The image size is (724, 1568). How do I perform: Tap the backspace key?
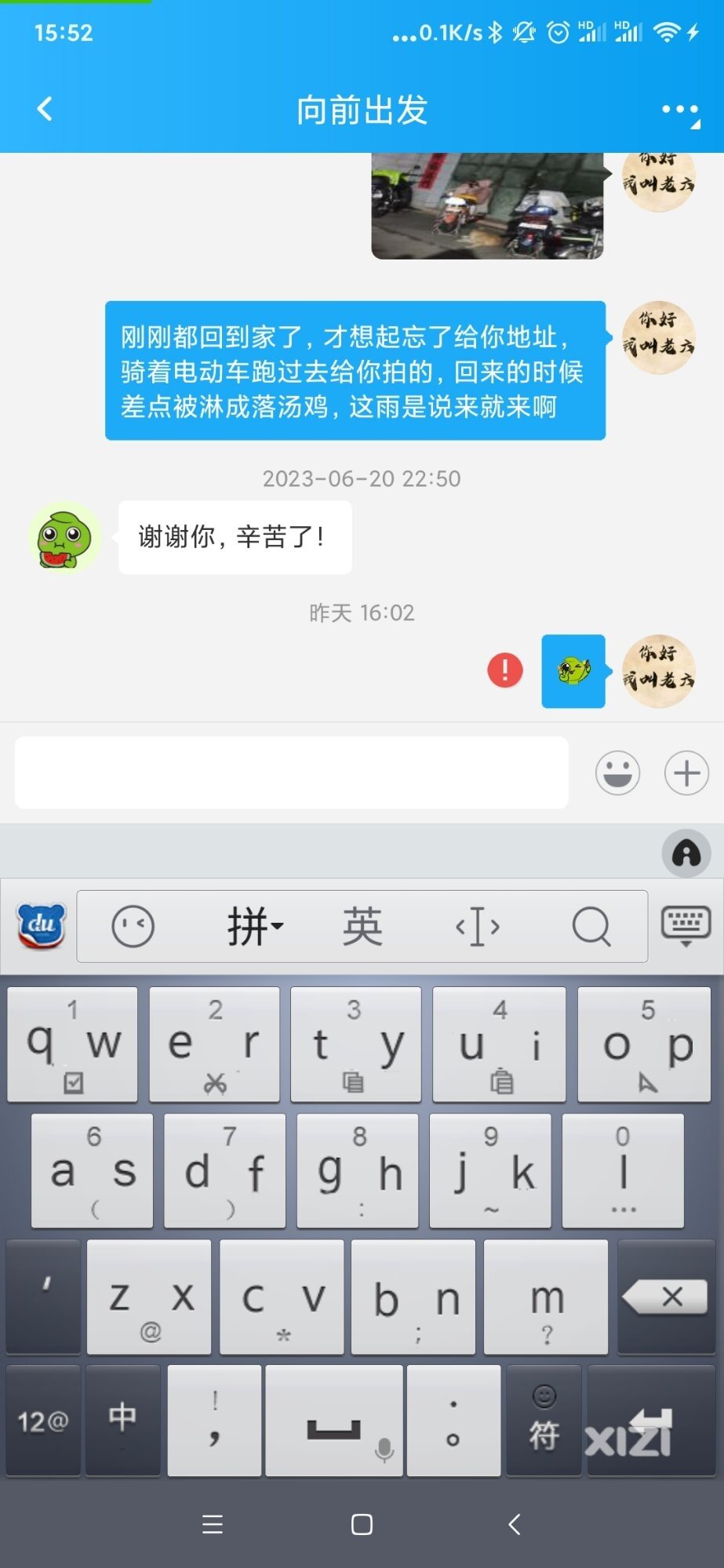(x=666, y=1298)
